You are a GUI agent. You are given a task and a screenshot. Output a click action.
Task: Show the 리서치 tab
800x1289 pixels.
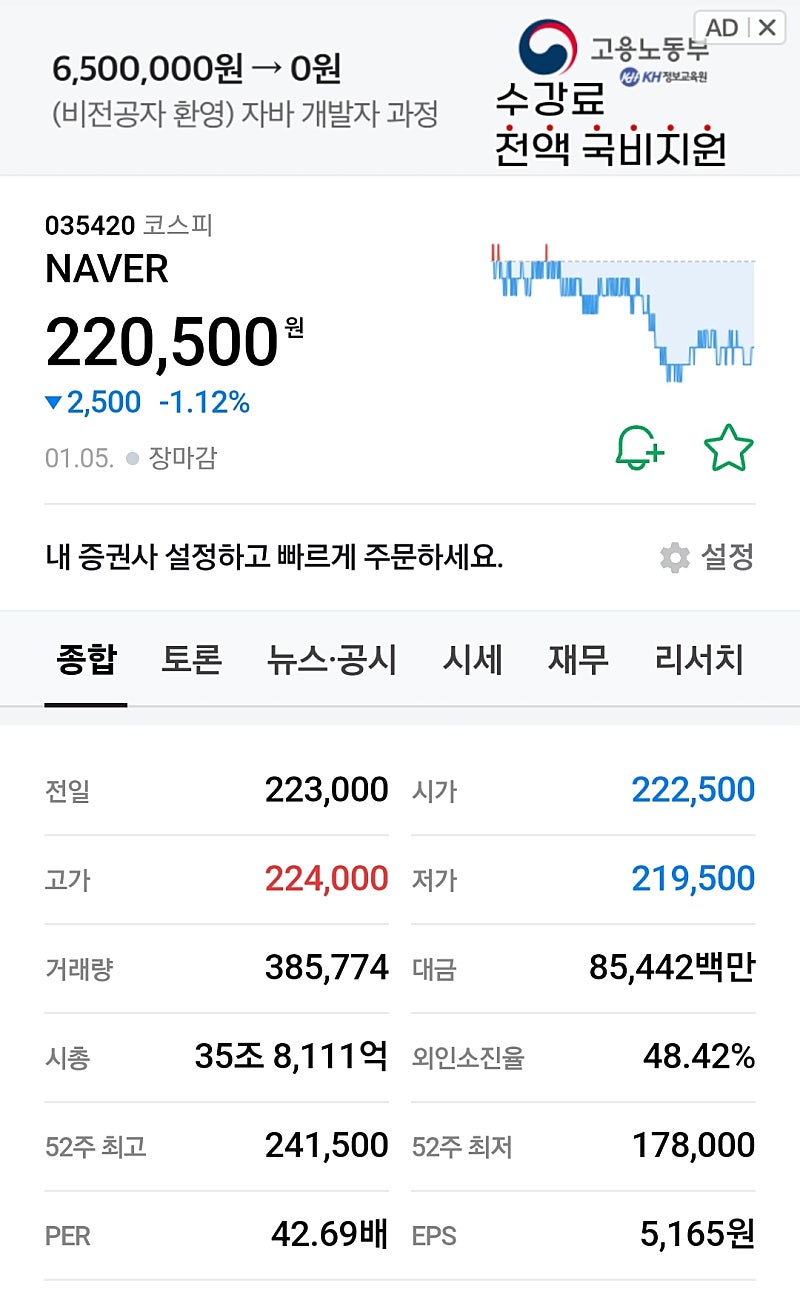pyautogui.click(x=699, y=660)
